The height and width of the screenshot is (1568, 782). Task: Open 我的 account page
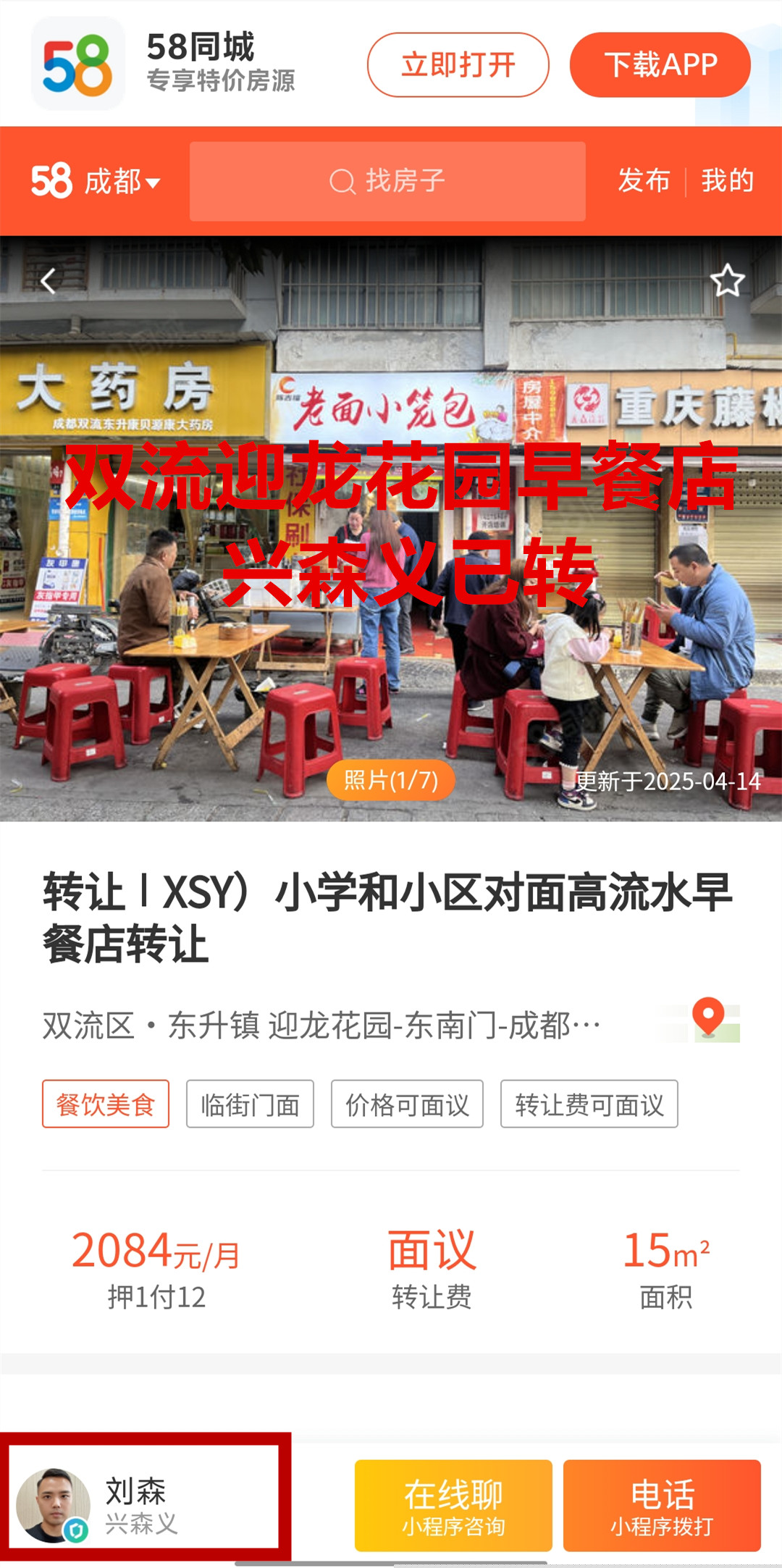coord(727,181)
